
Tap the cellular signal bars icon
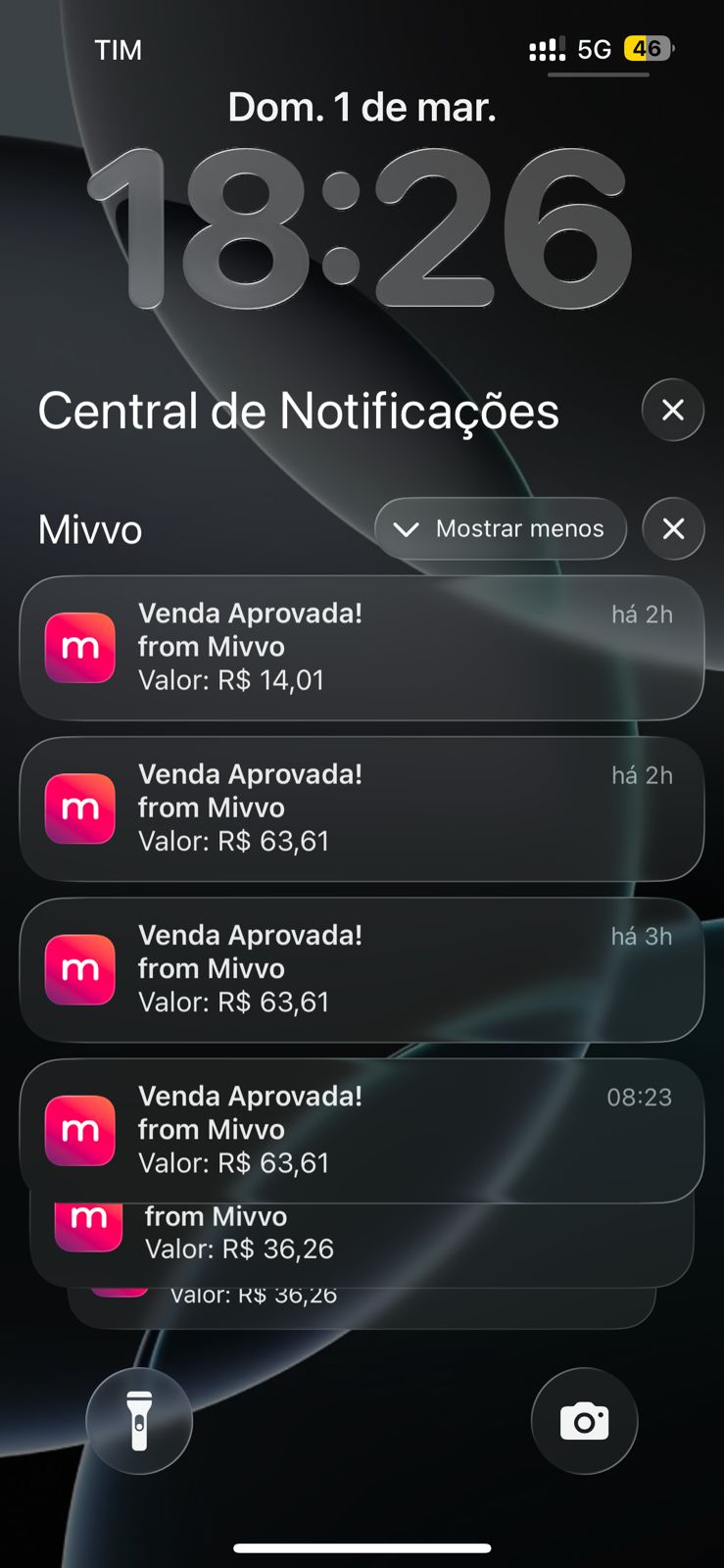(547, 48)
